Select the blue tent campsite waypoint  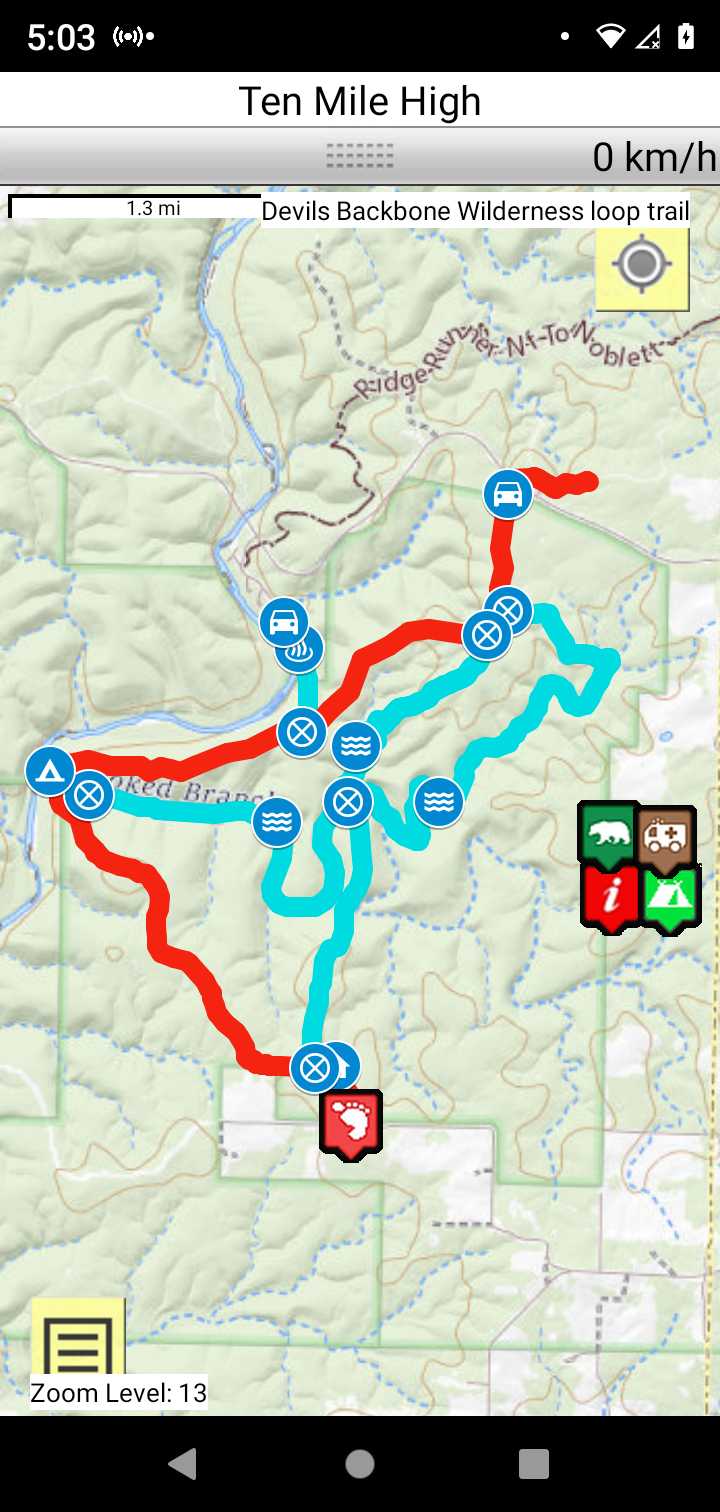(x=49, y=771)
